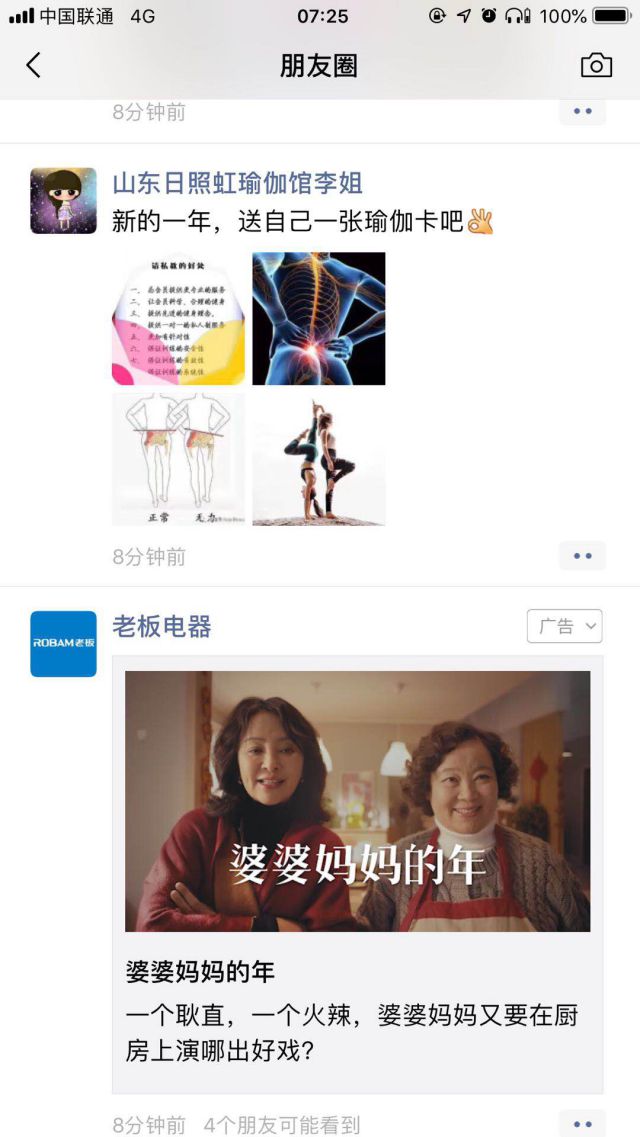This screenshot has height=1137, width=640.
Task: View the yoga private class text image
Action: (178, 319)
